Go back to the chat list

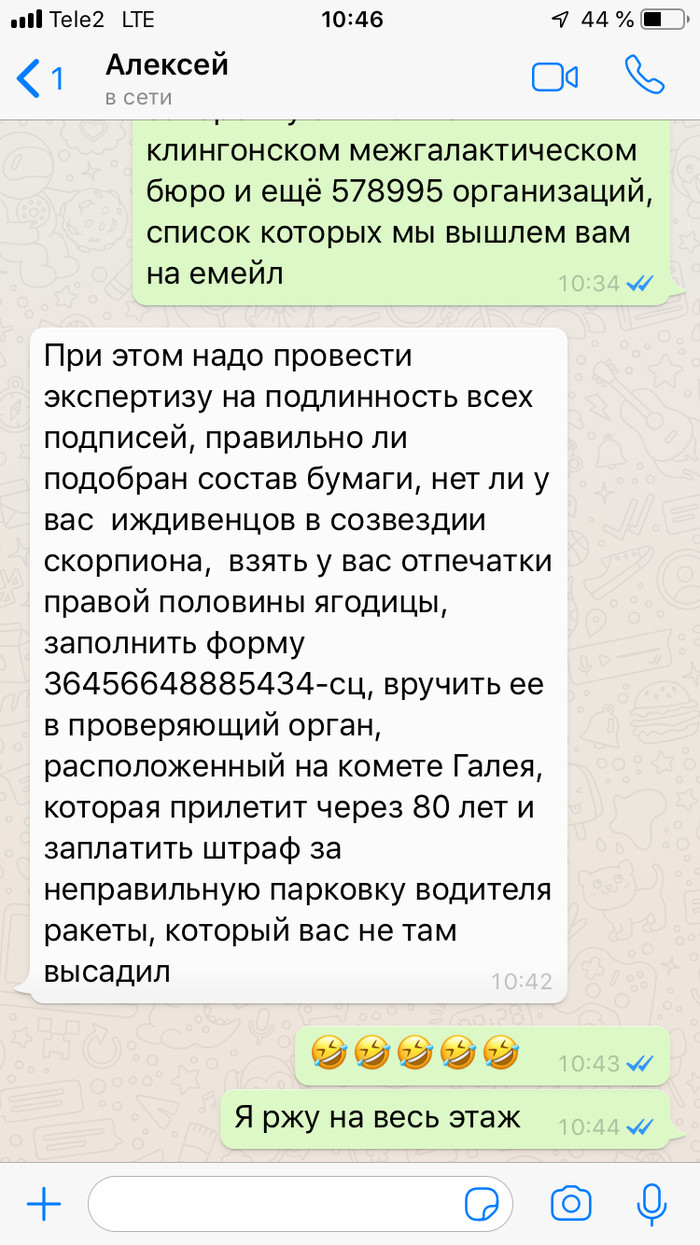[x=38, y=78]
